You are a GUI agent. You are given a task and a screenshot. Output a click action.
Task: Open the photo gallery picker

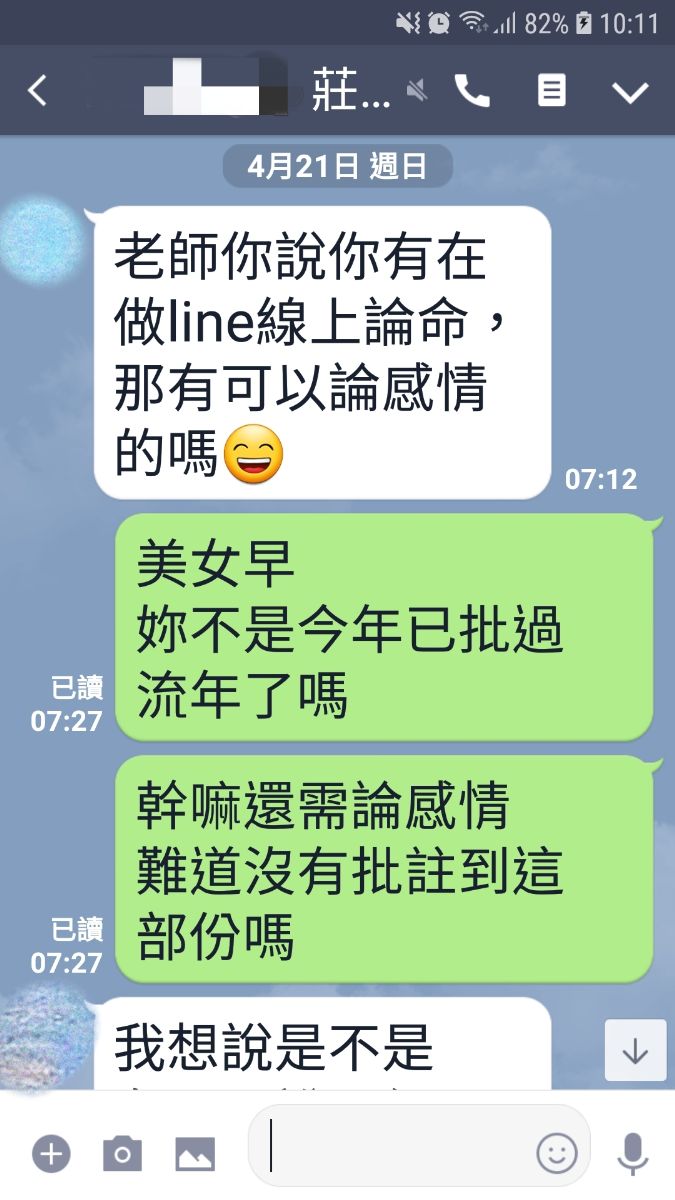(x=195, y=1154)
